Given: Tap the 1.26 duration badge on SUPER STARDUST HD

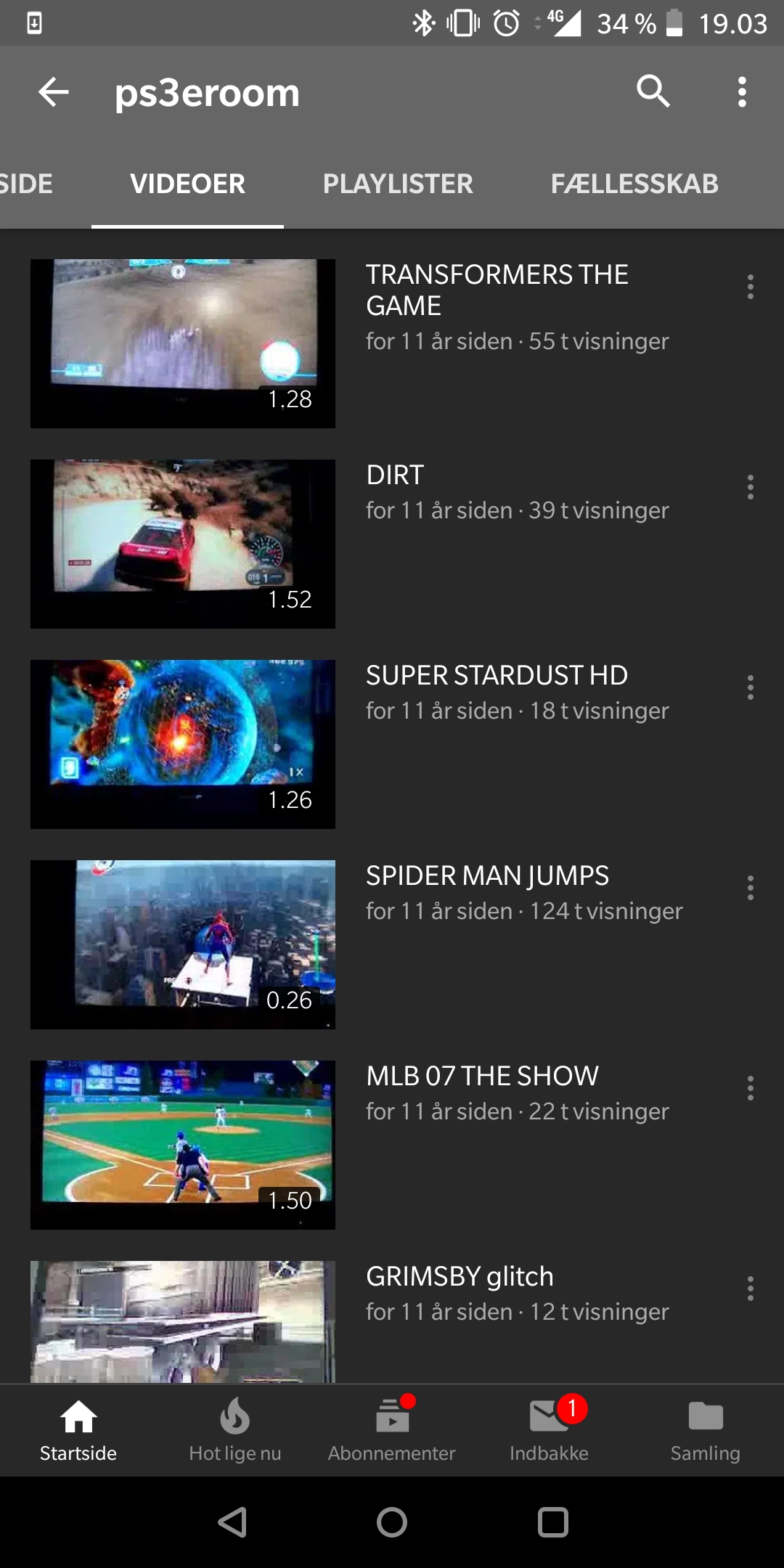Looking at the screenshot, I should 288,801.
